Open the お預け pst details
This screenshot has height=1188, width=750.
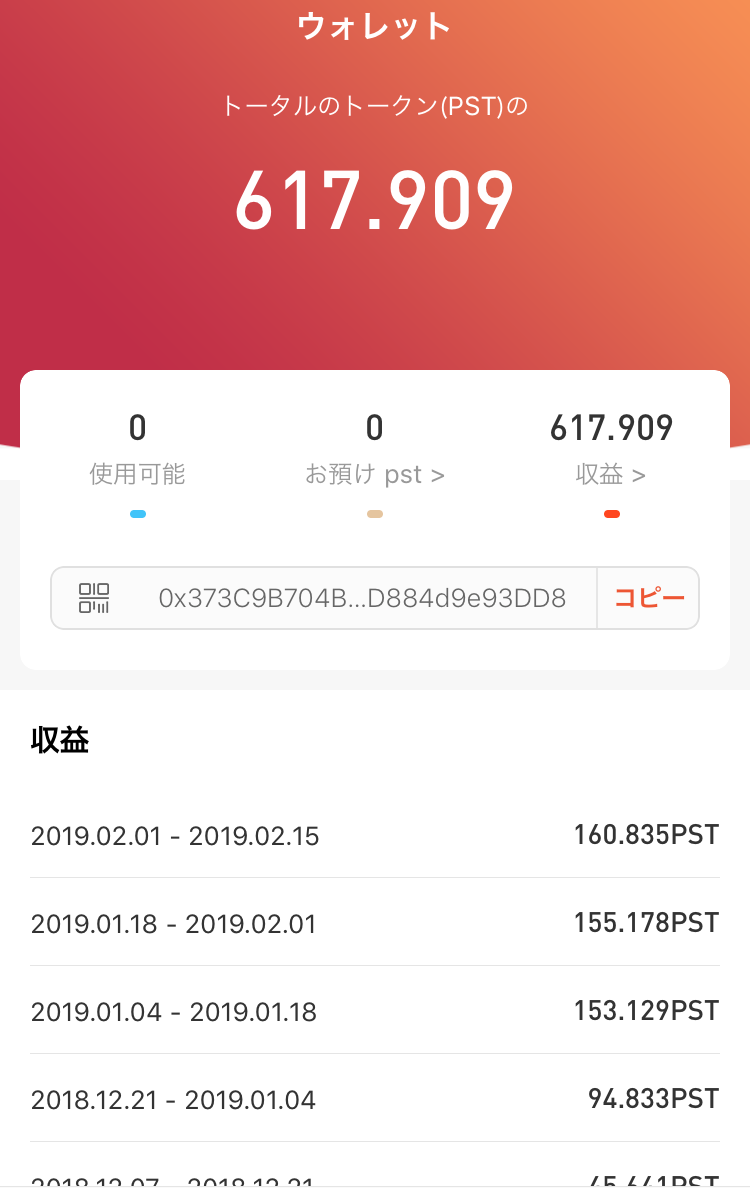tap(375, 474)
